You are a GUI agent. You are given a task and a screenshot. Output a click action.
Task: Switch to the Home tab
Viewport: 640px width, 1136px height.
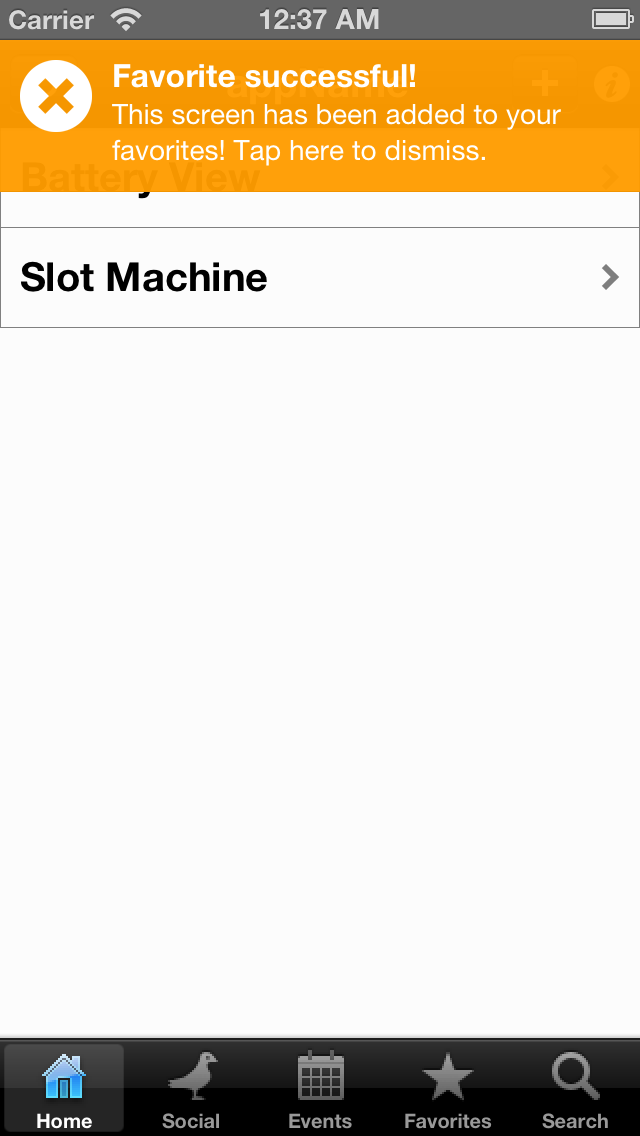tap(65, 1089)
